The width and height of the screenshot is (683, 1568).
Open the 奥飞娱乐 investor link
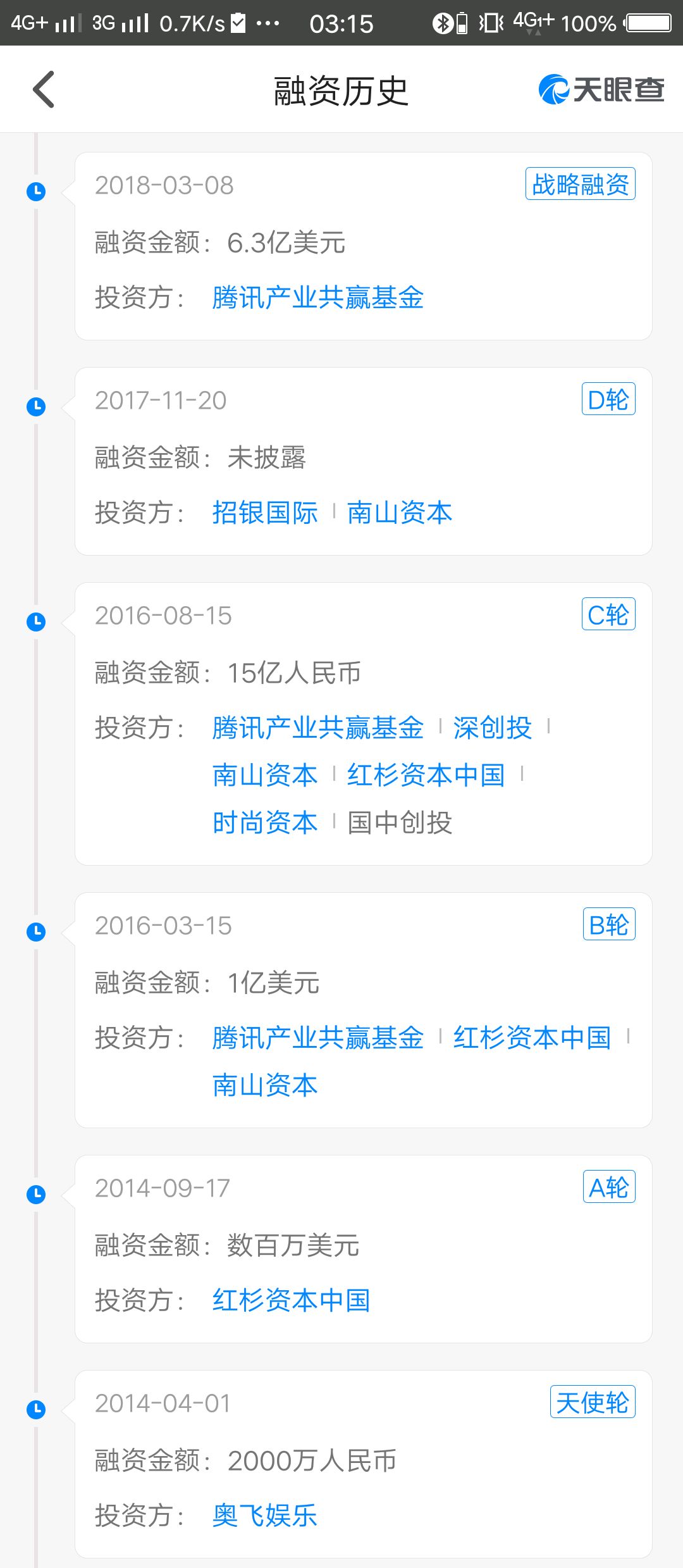[x=265, y=1516]
